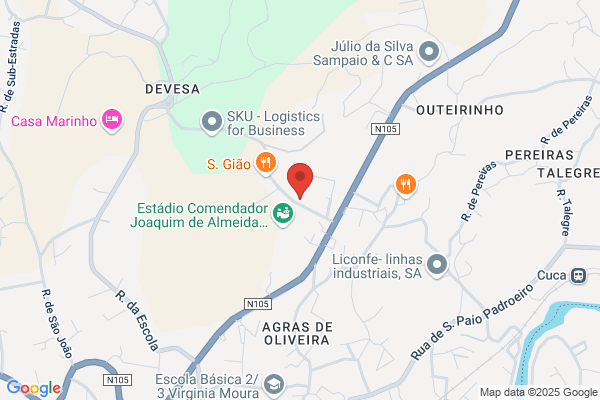
Task: Open the Cuca train station marker
Action: (x=578, y=276)
